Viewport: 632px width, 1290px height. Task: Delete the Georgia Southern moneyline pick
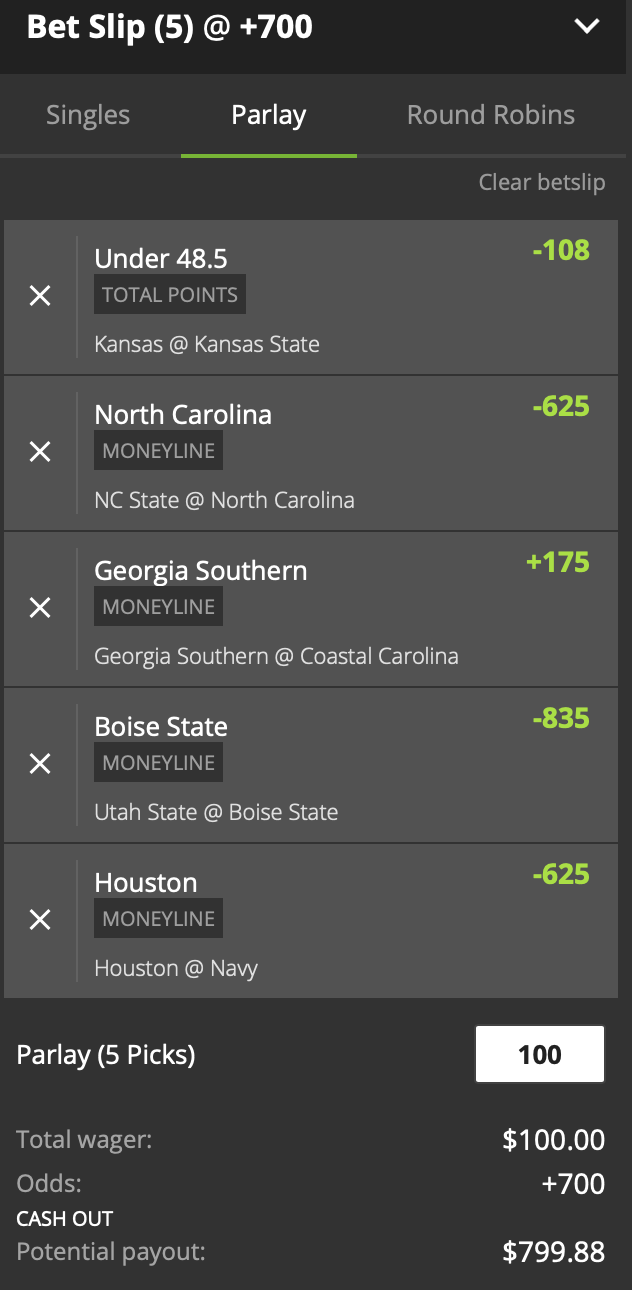[x=40, y=608]
